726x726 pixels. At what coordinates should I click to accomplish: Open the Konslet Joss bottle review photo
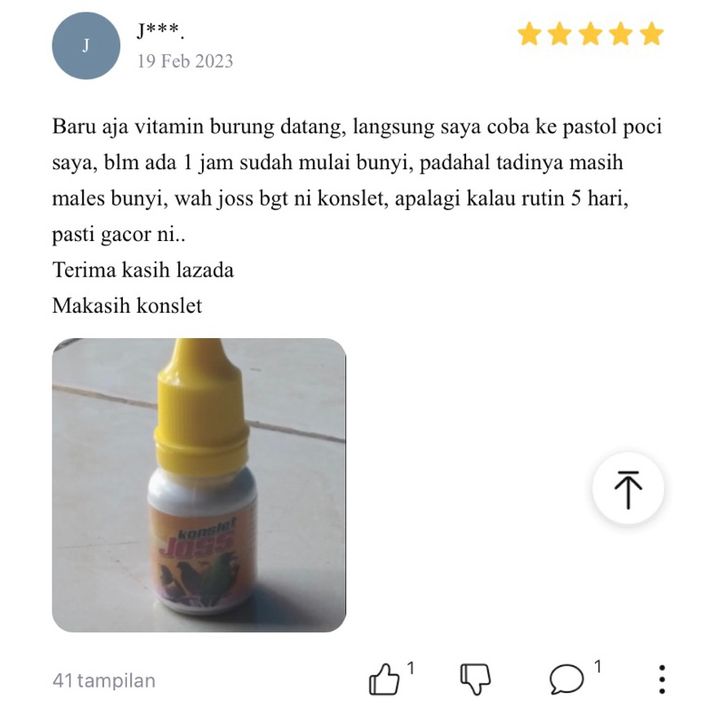pyautogui.click(x=199, y=485)
